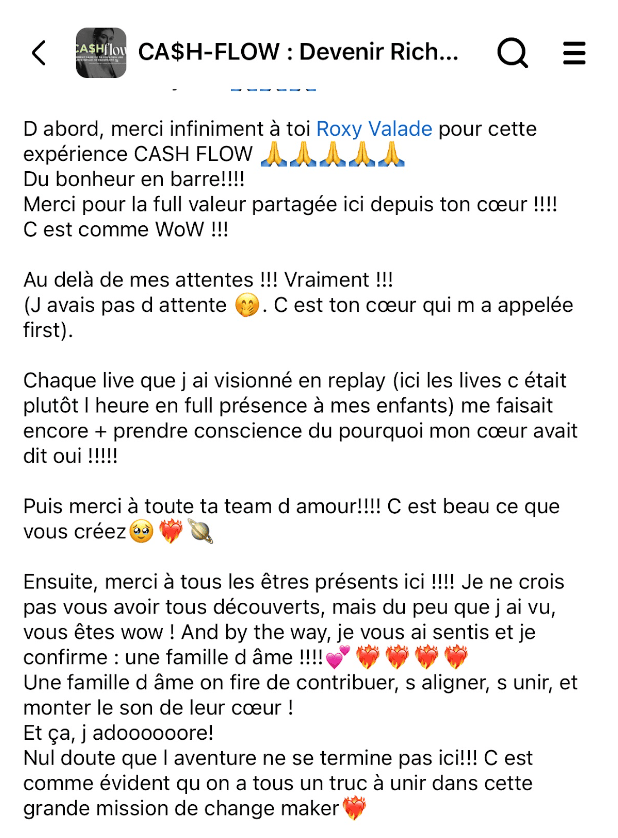Open CA$H-FLOW group header
This screenshot has height=838, width=618.
[297, 53]
